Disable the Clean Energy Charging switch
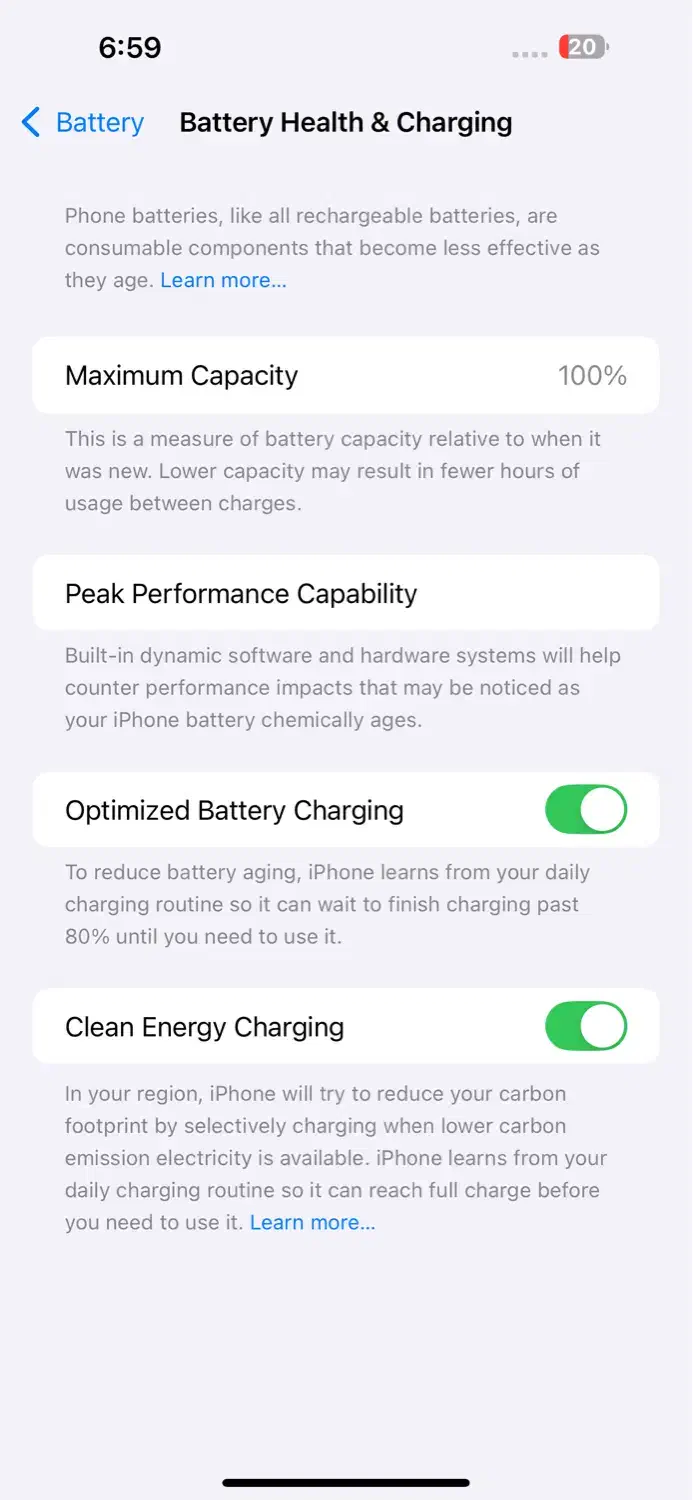 click(x=586, y=1027)
